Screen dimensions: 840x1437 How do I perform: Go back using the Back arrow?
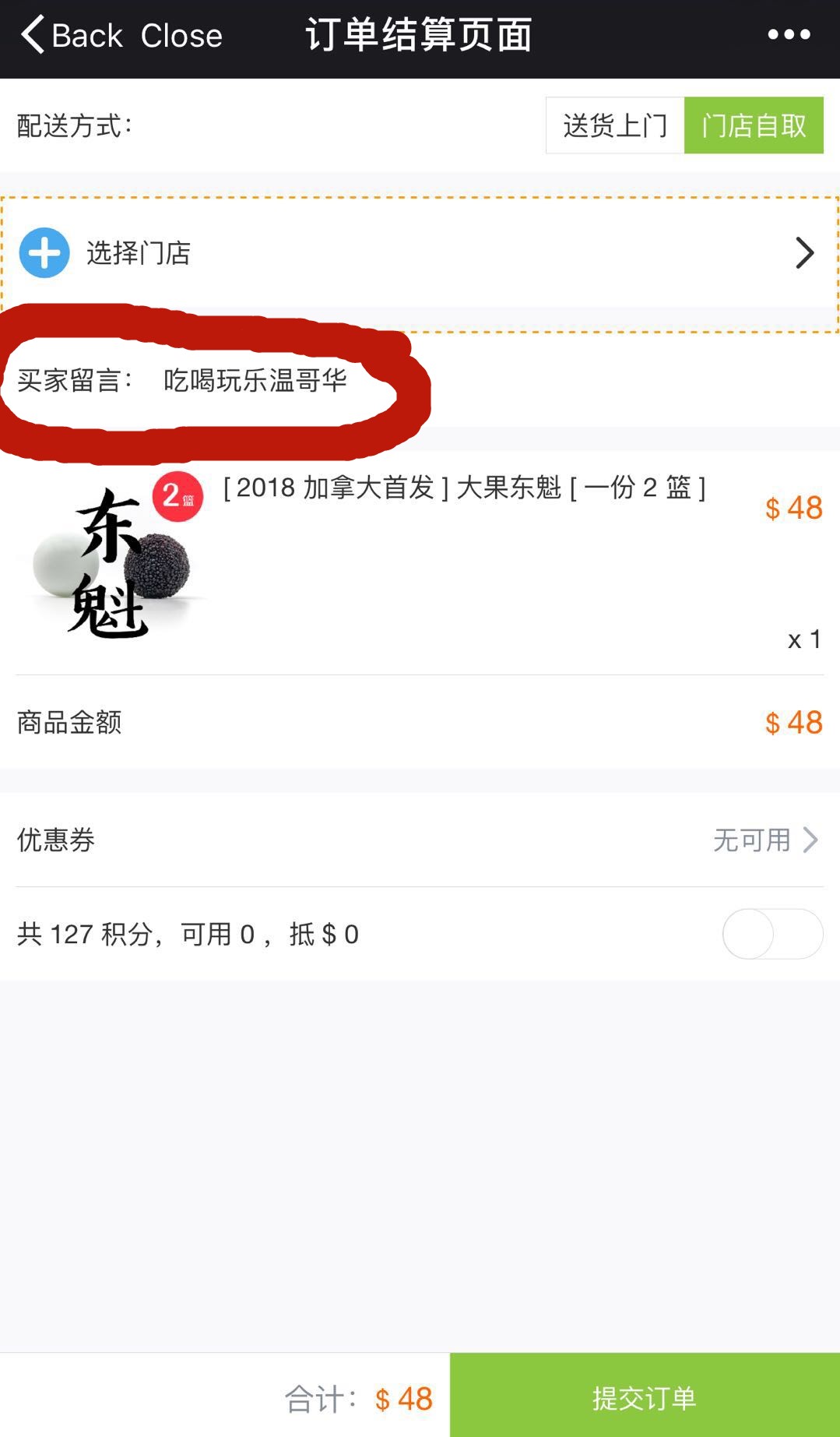pos(70,36)
